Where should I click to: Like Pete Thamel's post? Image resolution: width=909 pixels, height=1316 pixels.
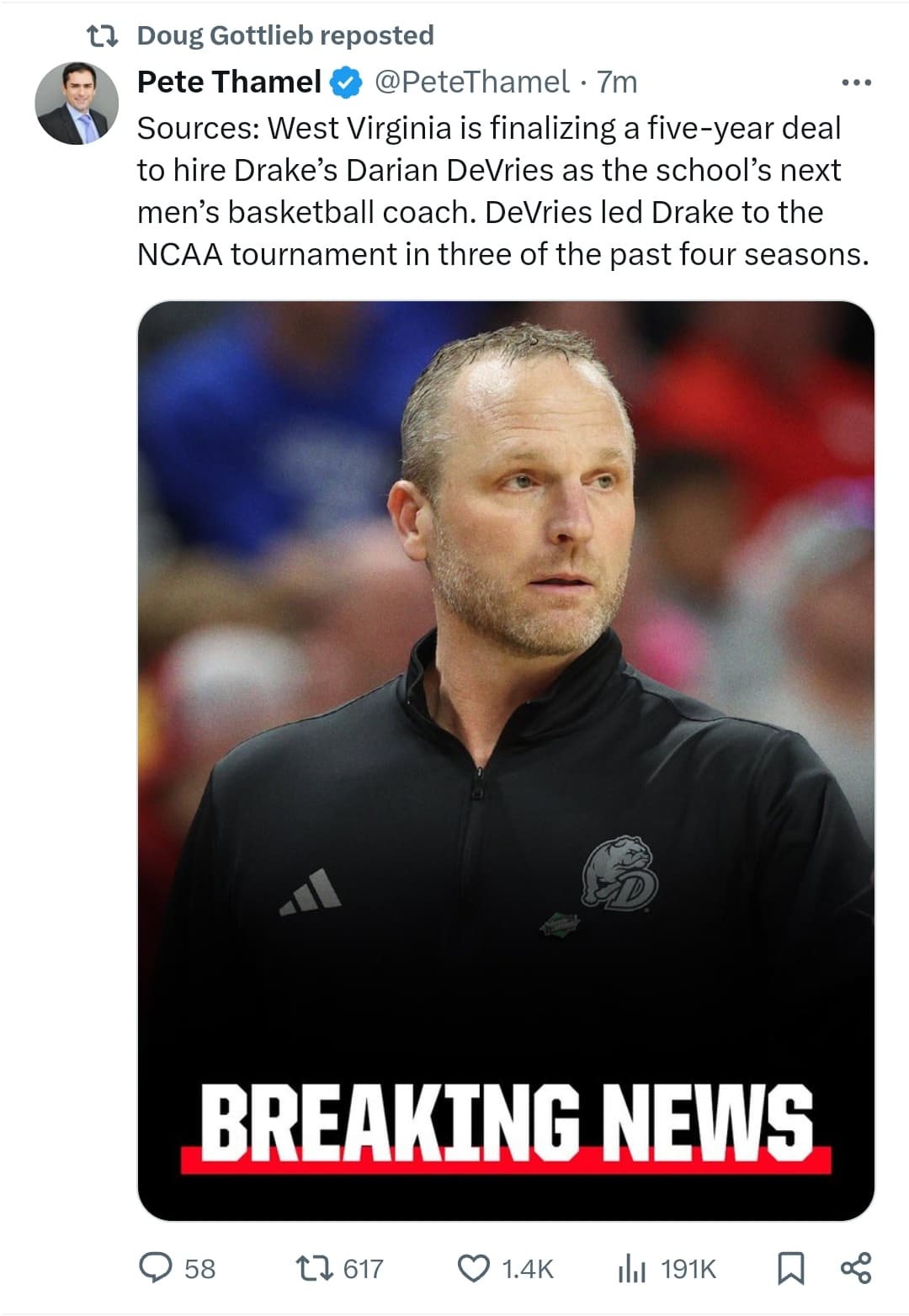tap(473, 1267)
